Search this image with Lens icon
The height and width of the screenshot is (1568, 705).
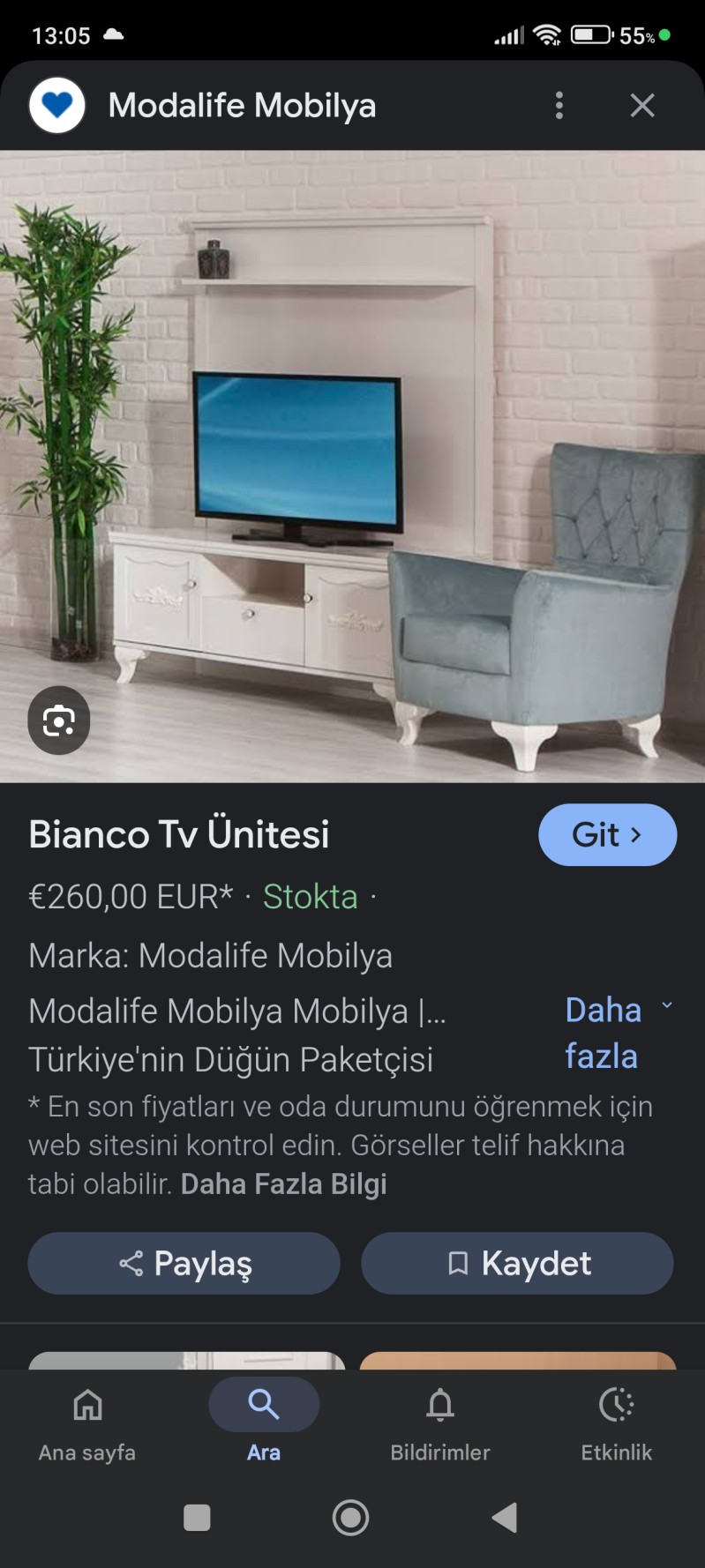(x=58, y=721)
